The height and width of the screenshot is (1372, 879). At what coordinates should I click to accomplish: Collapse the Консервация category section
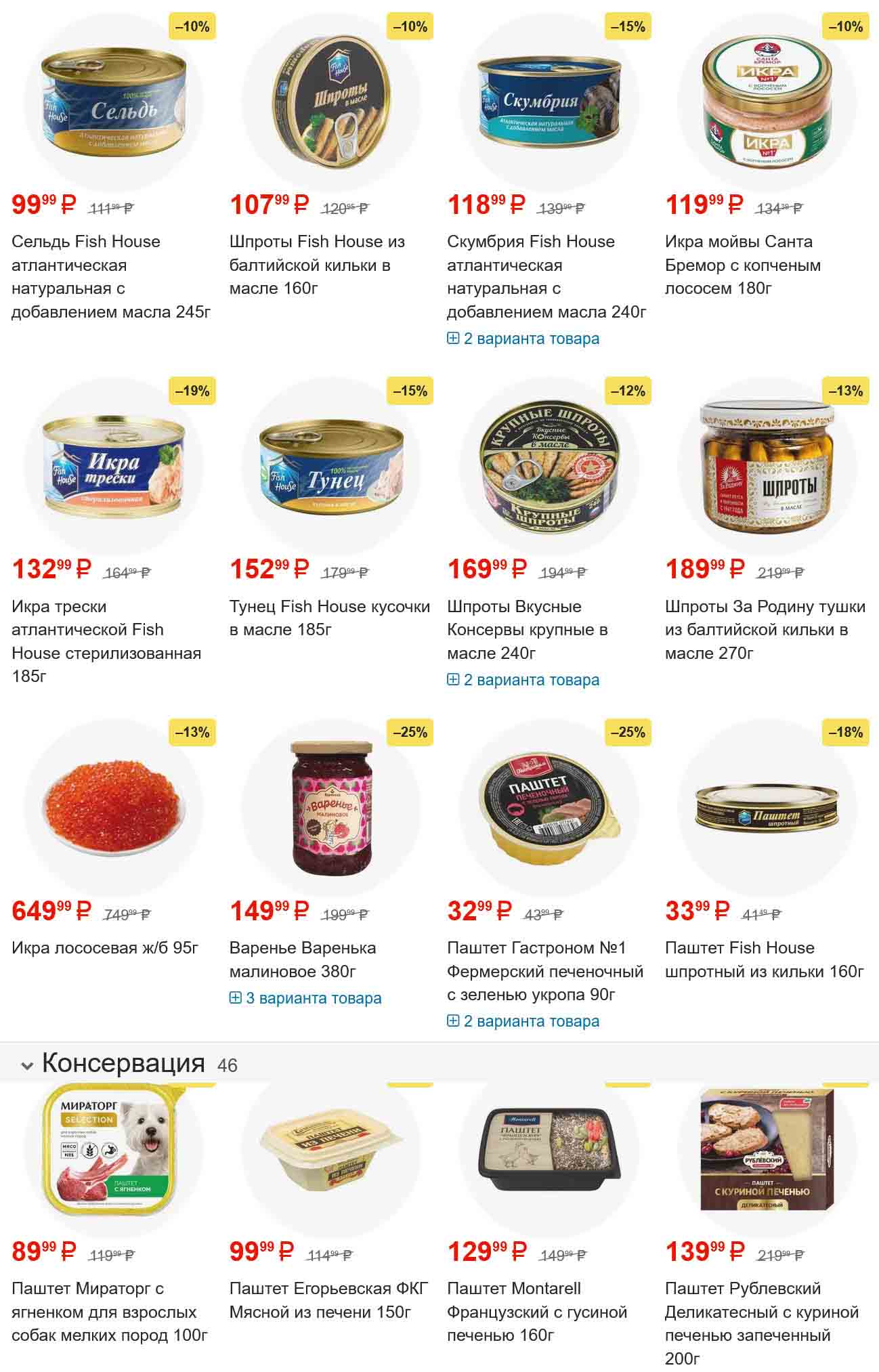pos(27,1066)
